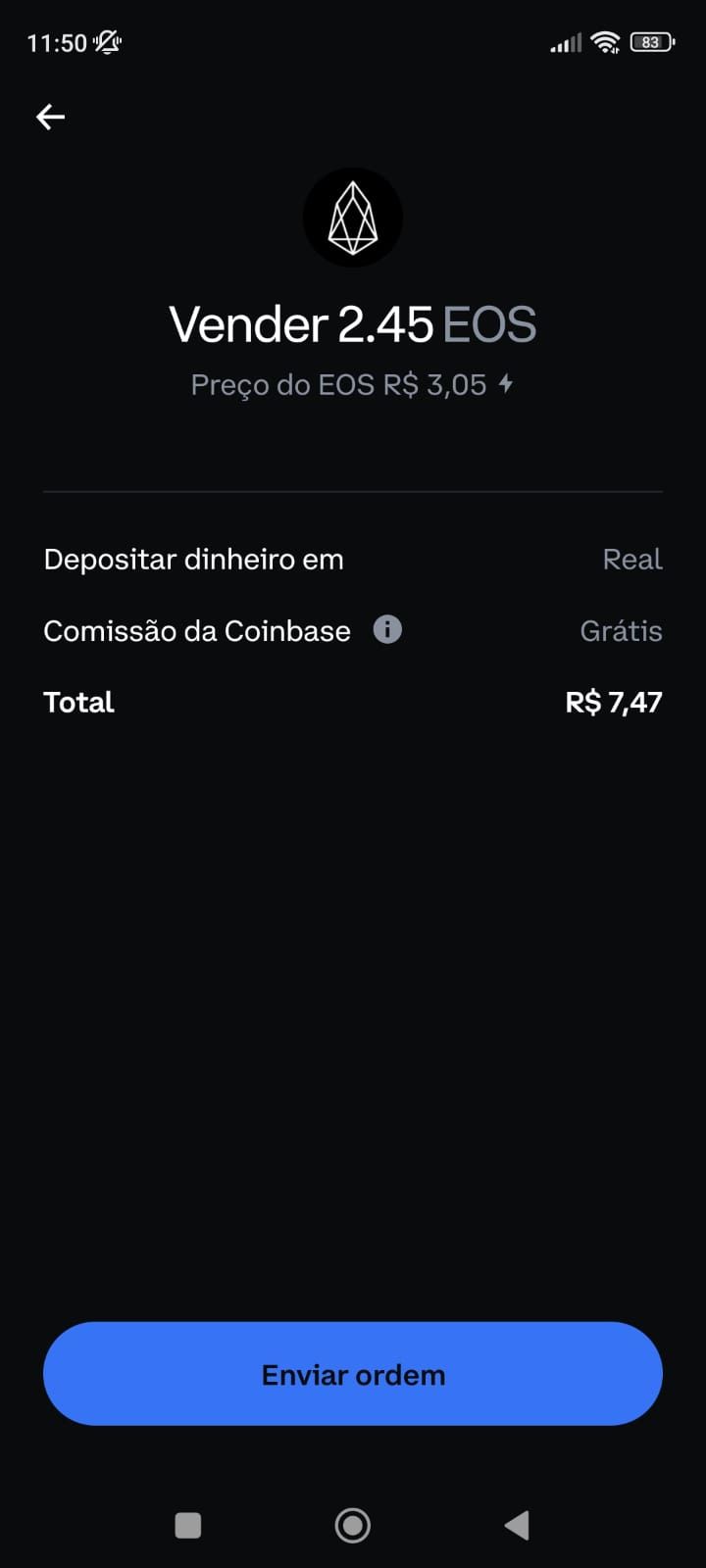The image size is (706, 1568).
Task: Go to the system home screen
Action: pyautogui.click(x=353, y=1525)
